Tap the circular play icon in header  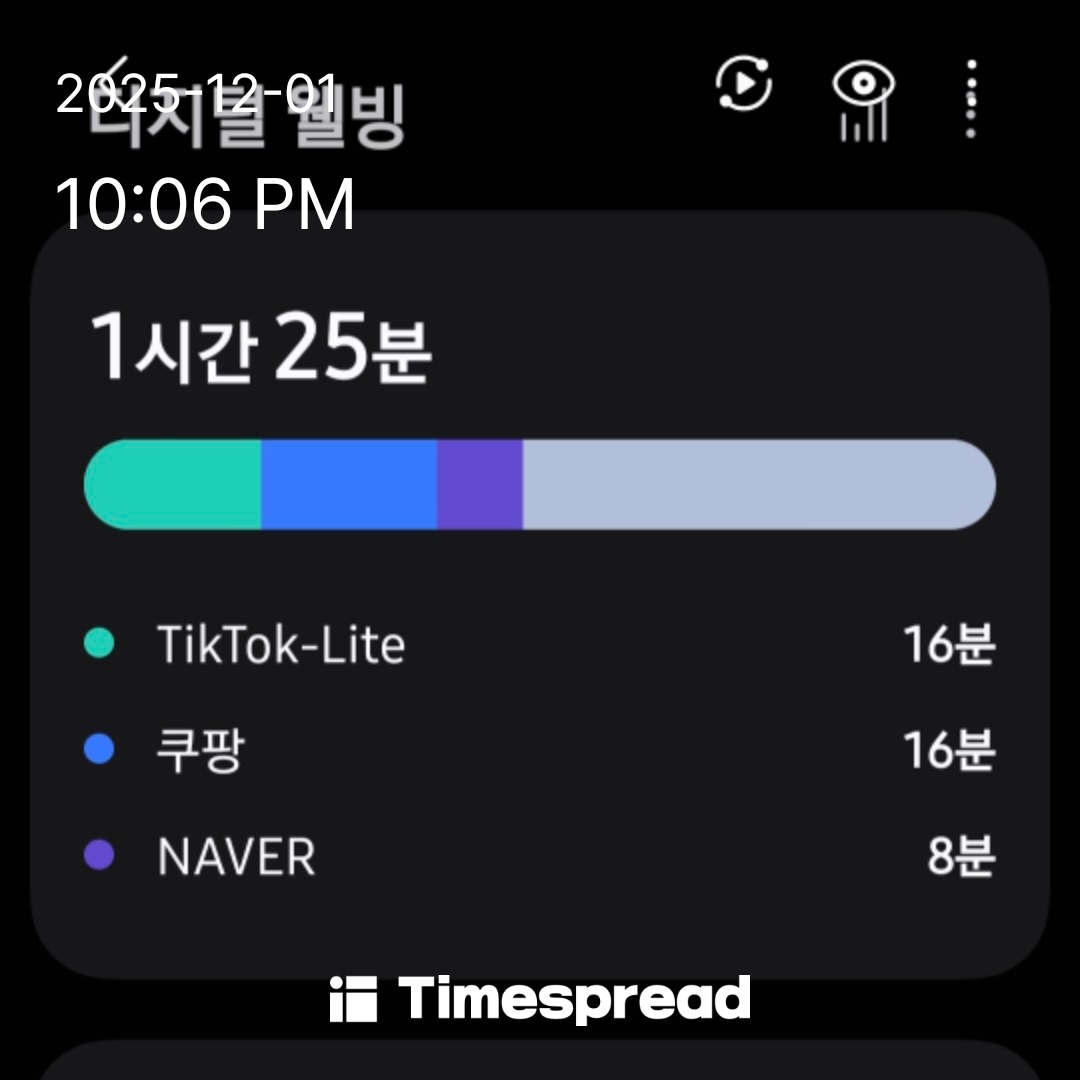pos(744,85)
